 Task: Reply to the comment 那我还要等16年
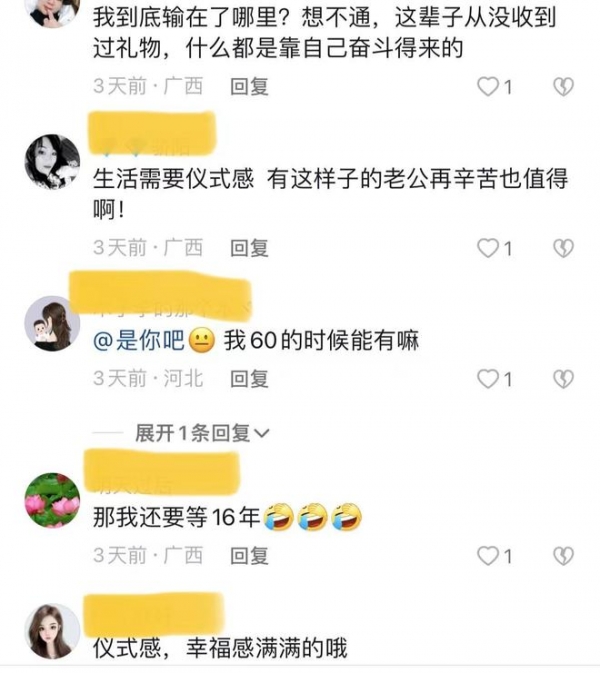pyautogui.click(x=249, y=555)
